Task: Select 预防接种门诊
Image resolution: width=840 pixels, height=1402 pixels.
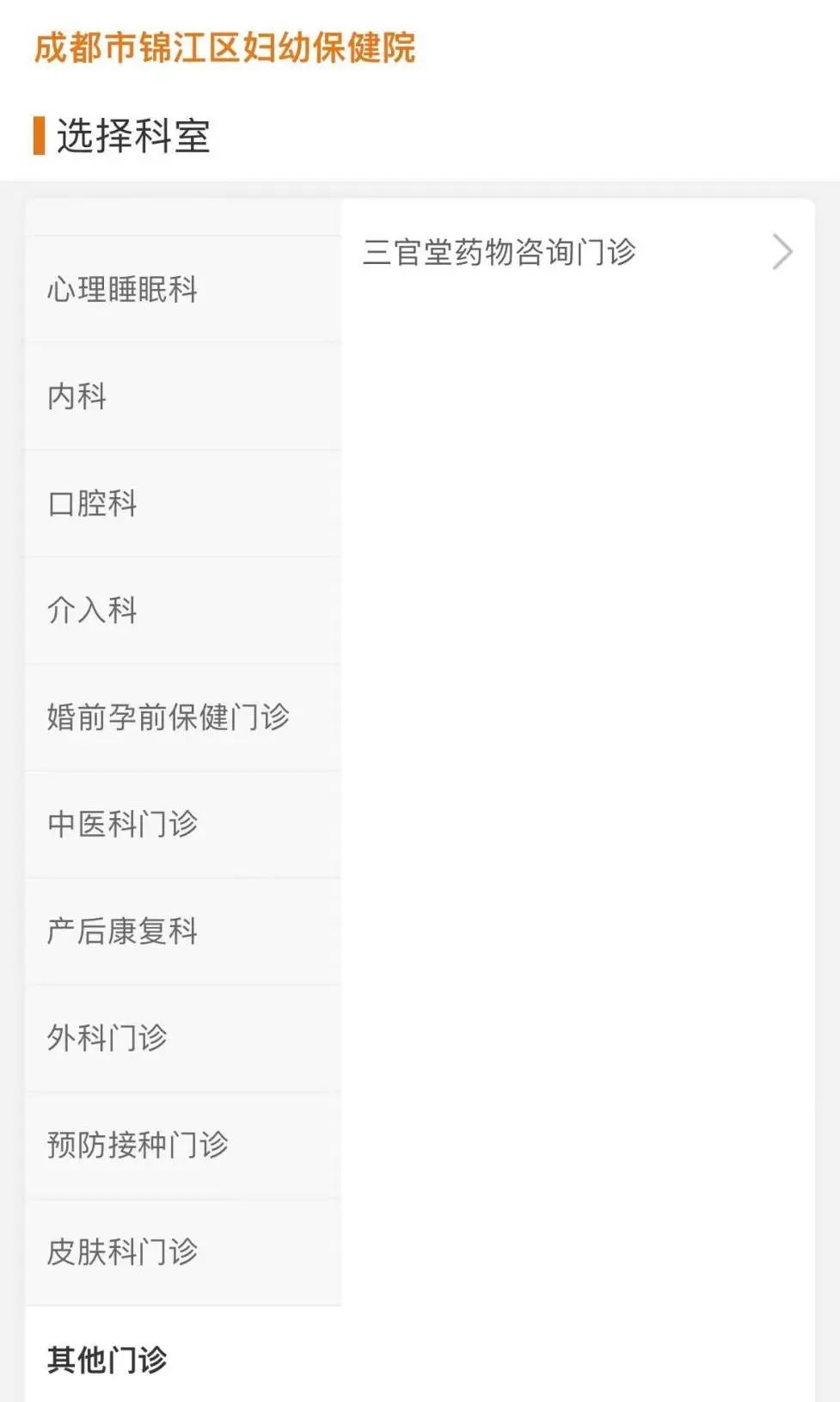Action: pos(138,1145)
